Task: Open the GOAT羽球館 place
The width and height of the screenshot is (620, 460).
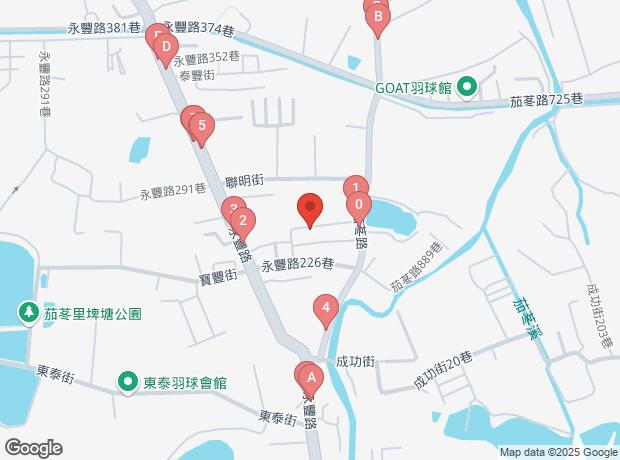Action: click(468, 88)
